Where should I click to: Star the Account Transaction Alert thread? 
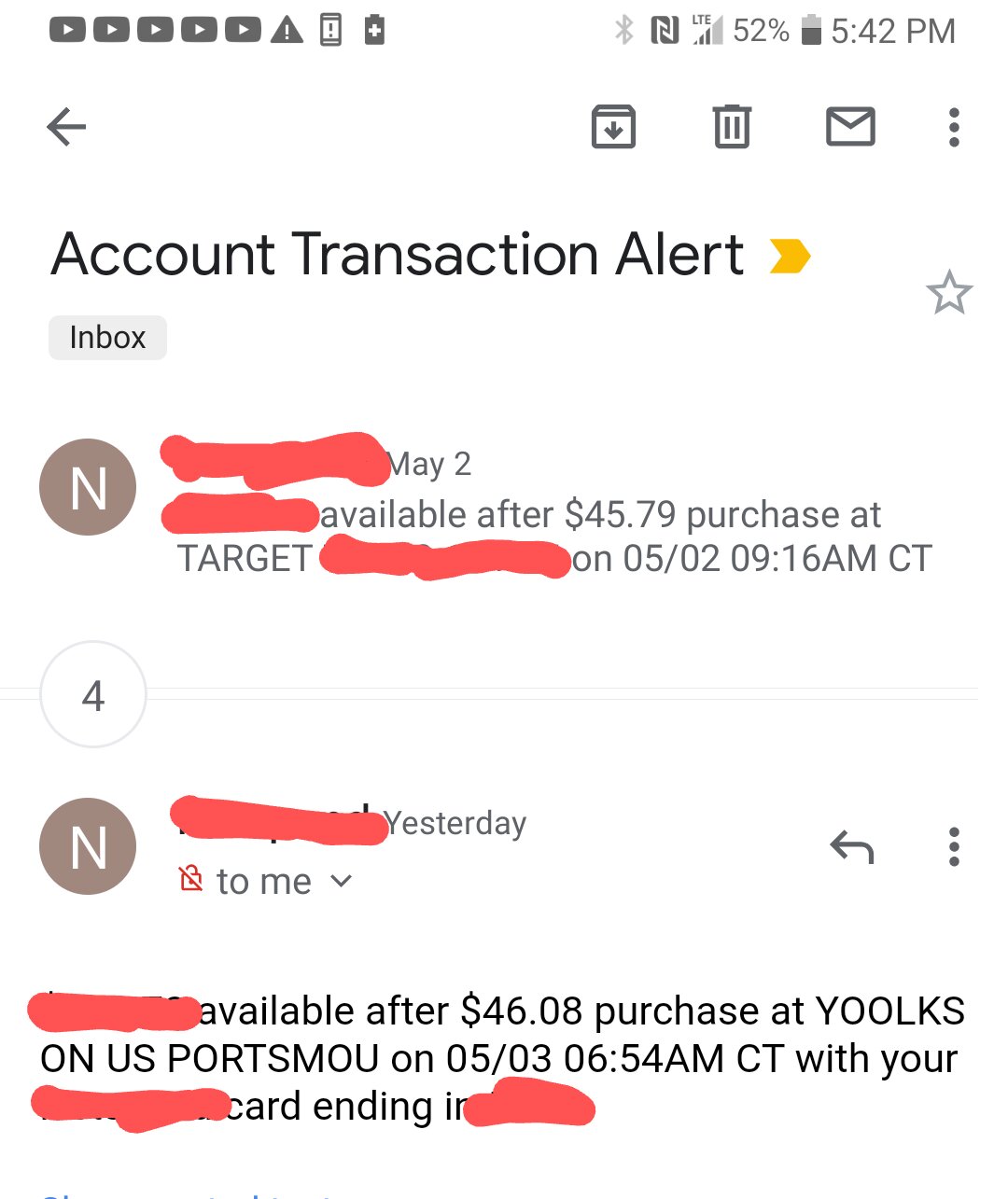948,293
